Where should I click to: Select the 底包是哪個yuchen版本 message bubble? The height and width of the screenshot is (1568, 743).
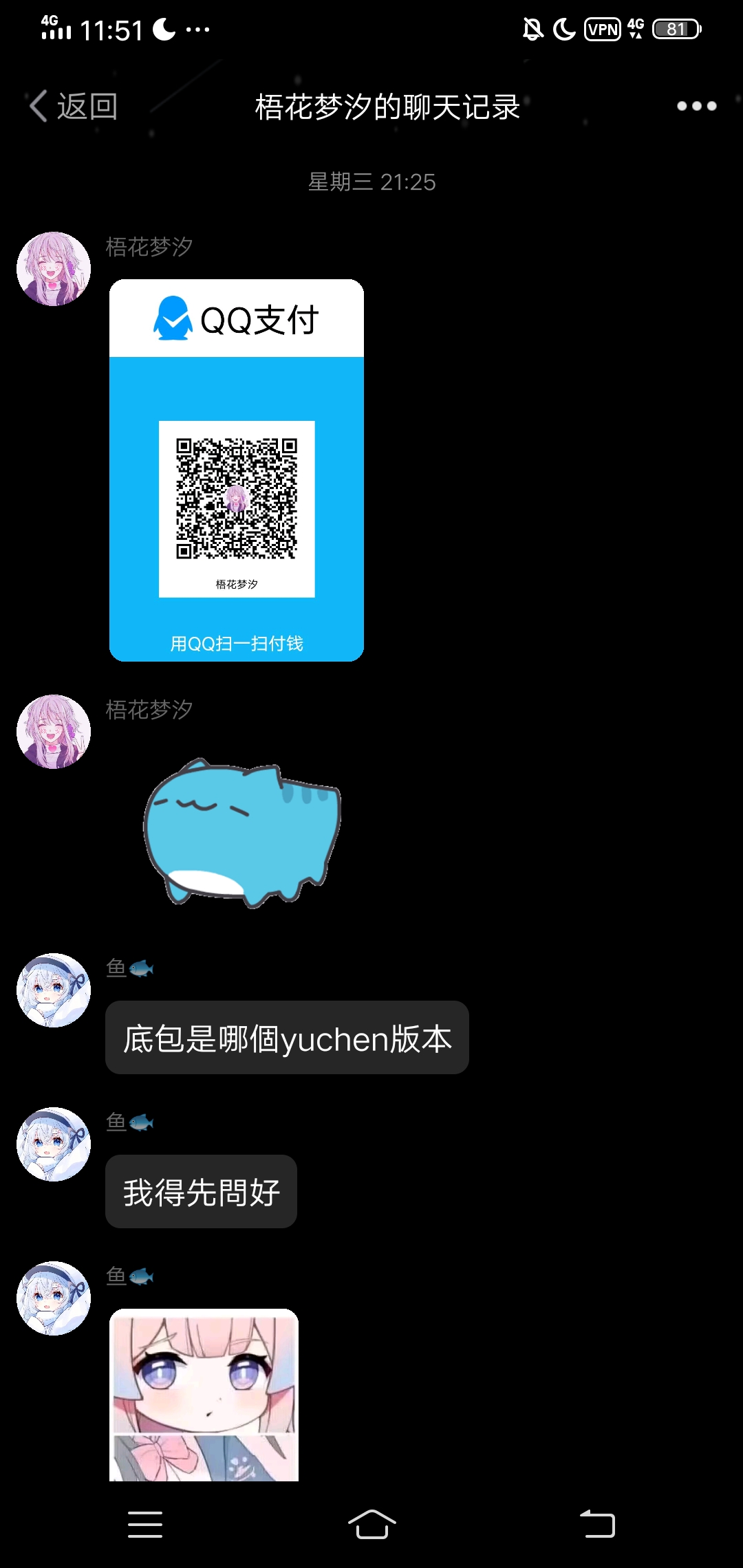287,1039
